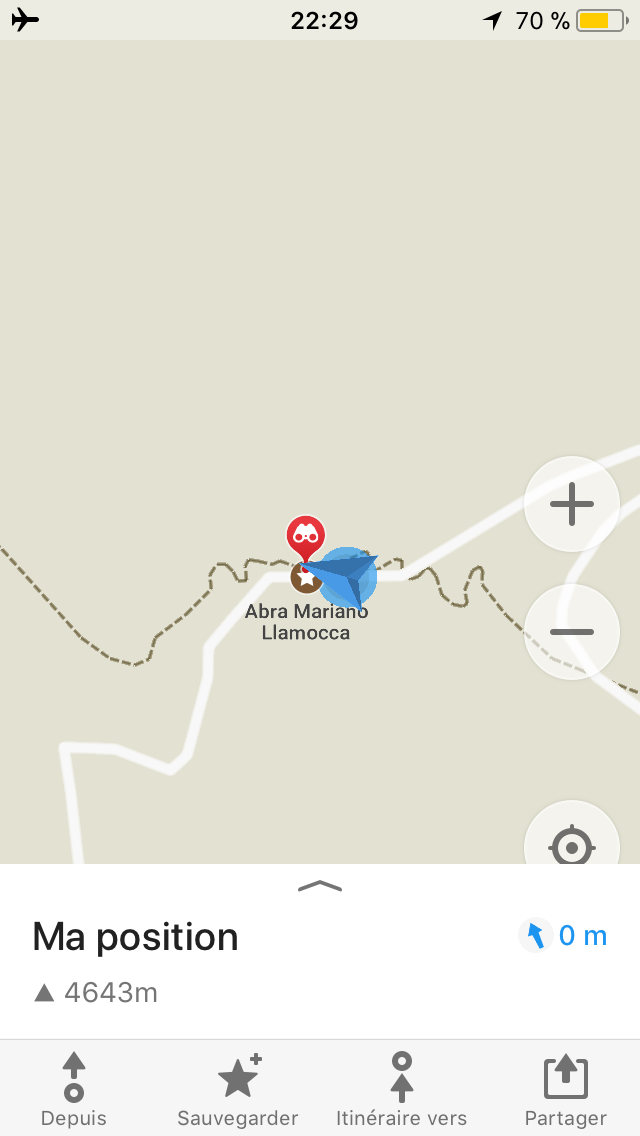Select the brown star bookmark marker
The image size is (640, 1136).
click(304, 578)
